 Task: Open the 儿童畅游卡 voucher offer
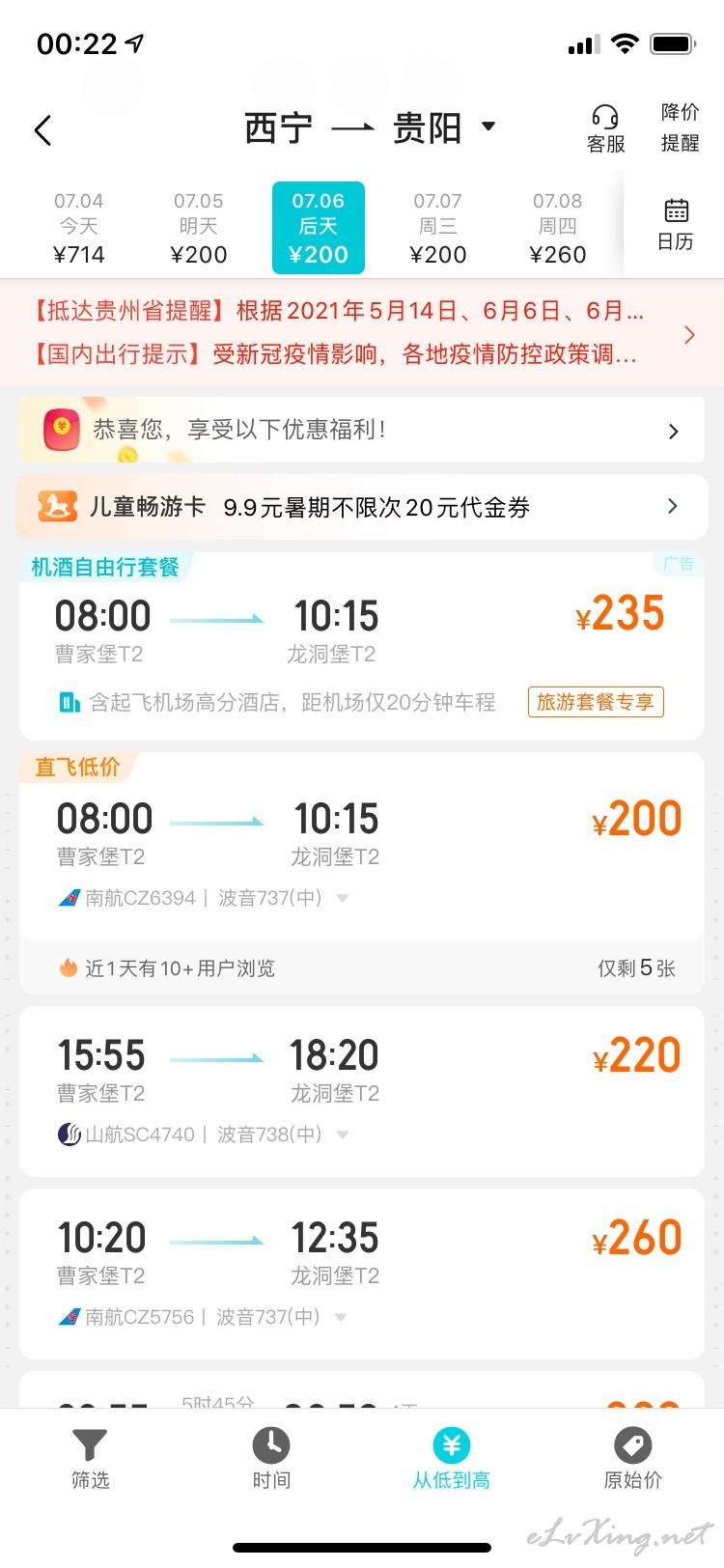(x=362, y=507)
